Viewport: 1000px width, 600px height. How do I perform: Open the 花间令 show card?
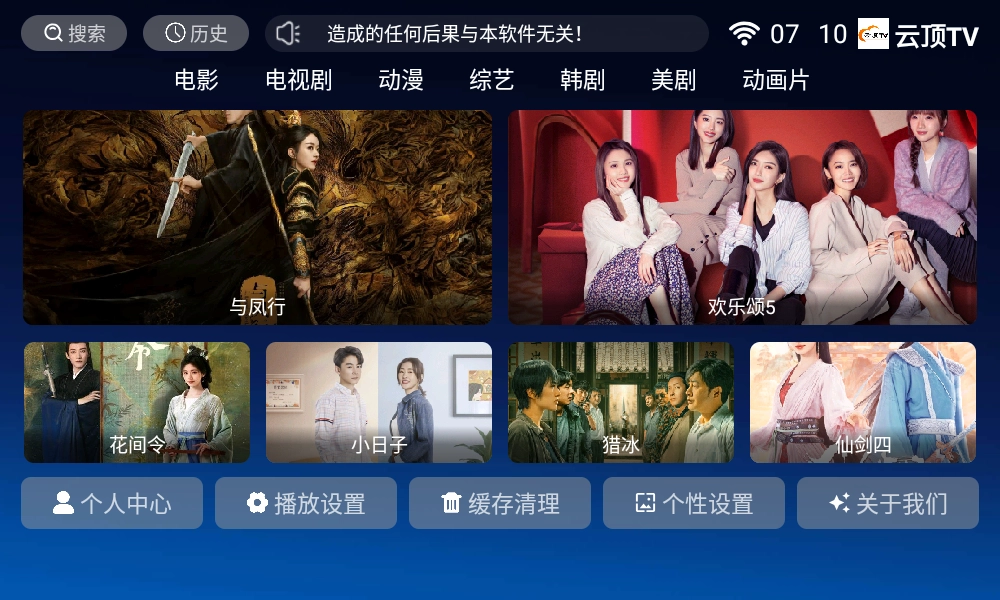click(x=137, y=403)
